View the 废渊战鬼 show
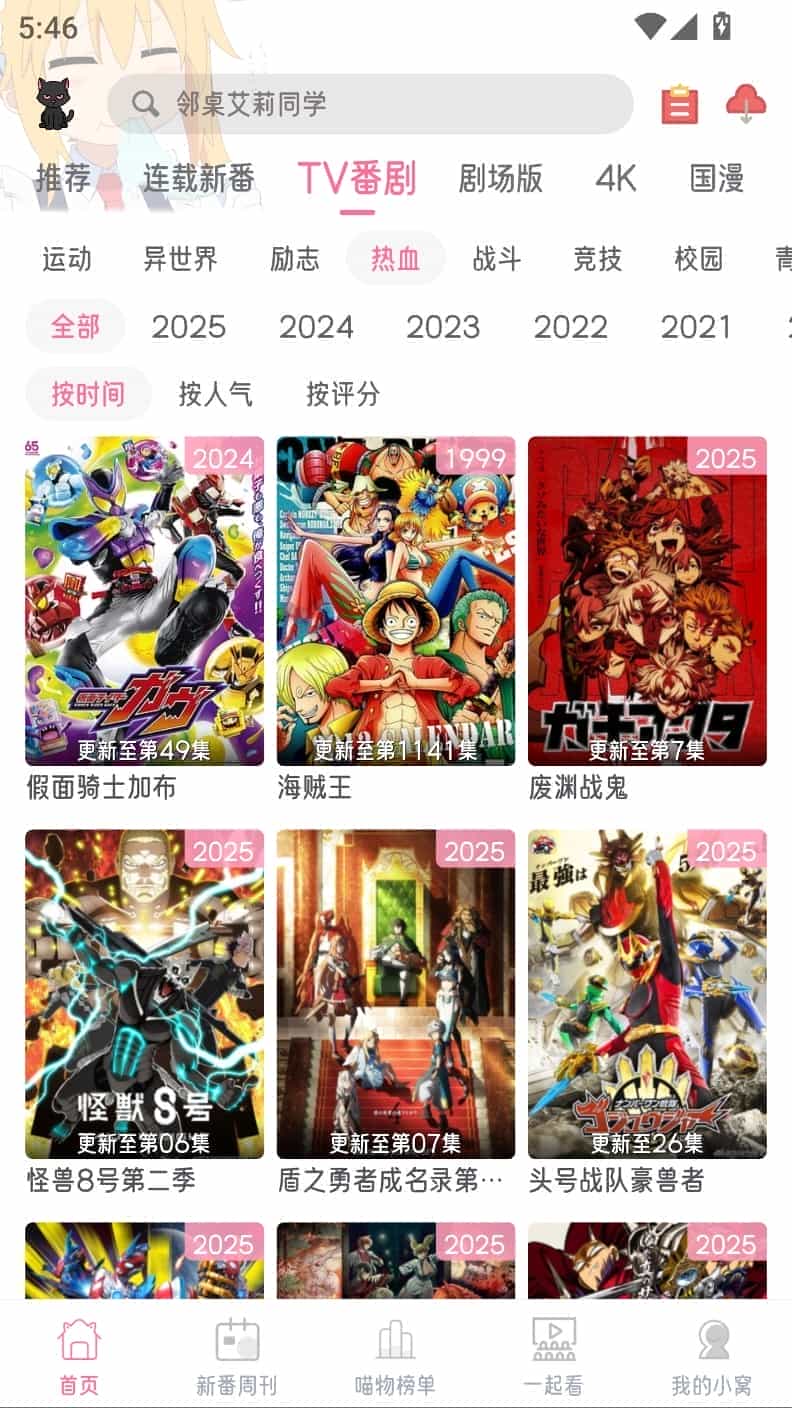The image size is (792, 1408). 647,600
